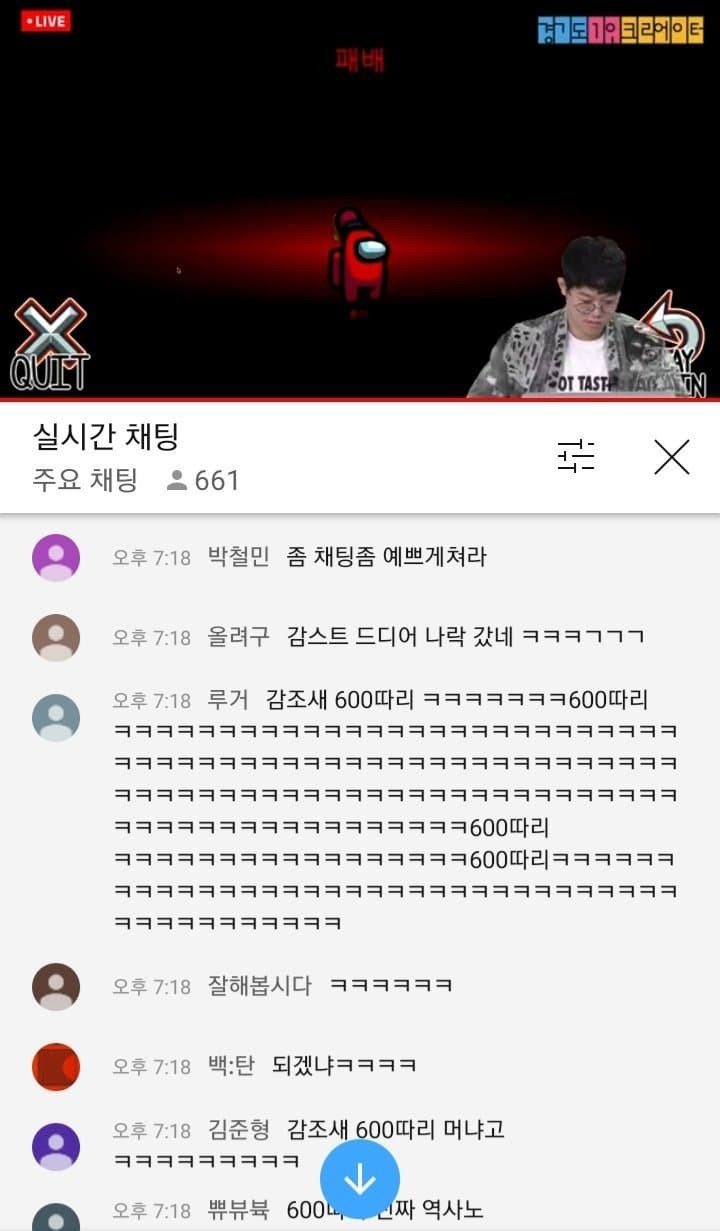The width and height of the screenshot is (720, 1231).
Task: Tap the live video player
Action: point(360,200)
